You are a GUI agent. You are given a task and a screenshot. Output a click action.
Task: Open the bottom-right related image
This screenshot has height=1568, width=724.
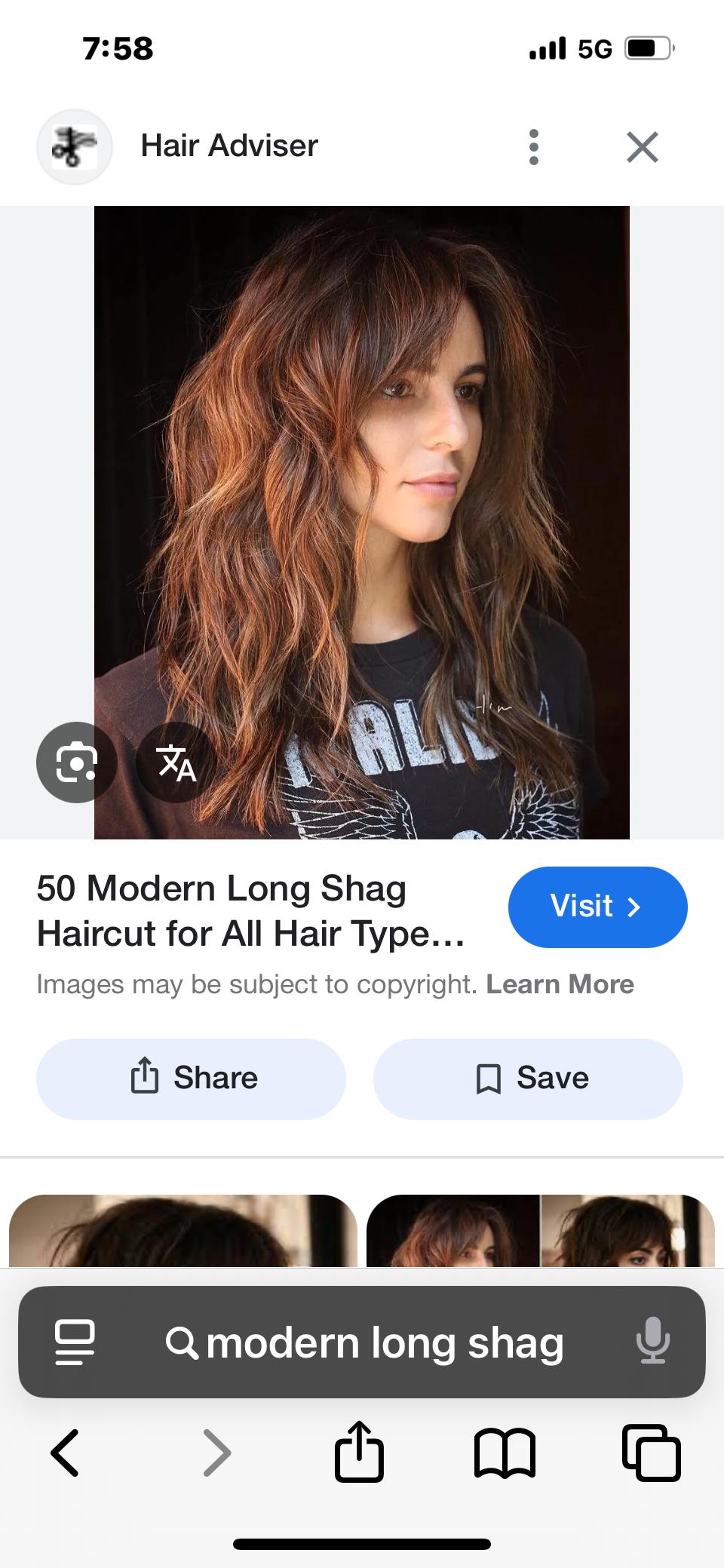pyautogui.click(x=540, y=1231)
